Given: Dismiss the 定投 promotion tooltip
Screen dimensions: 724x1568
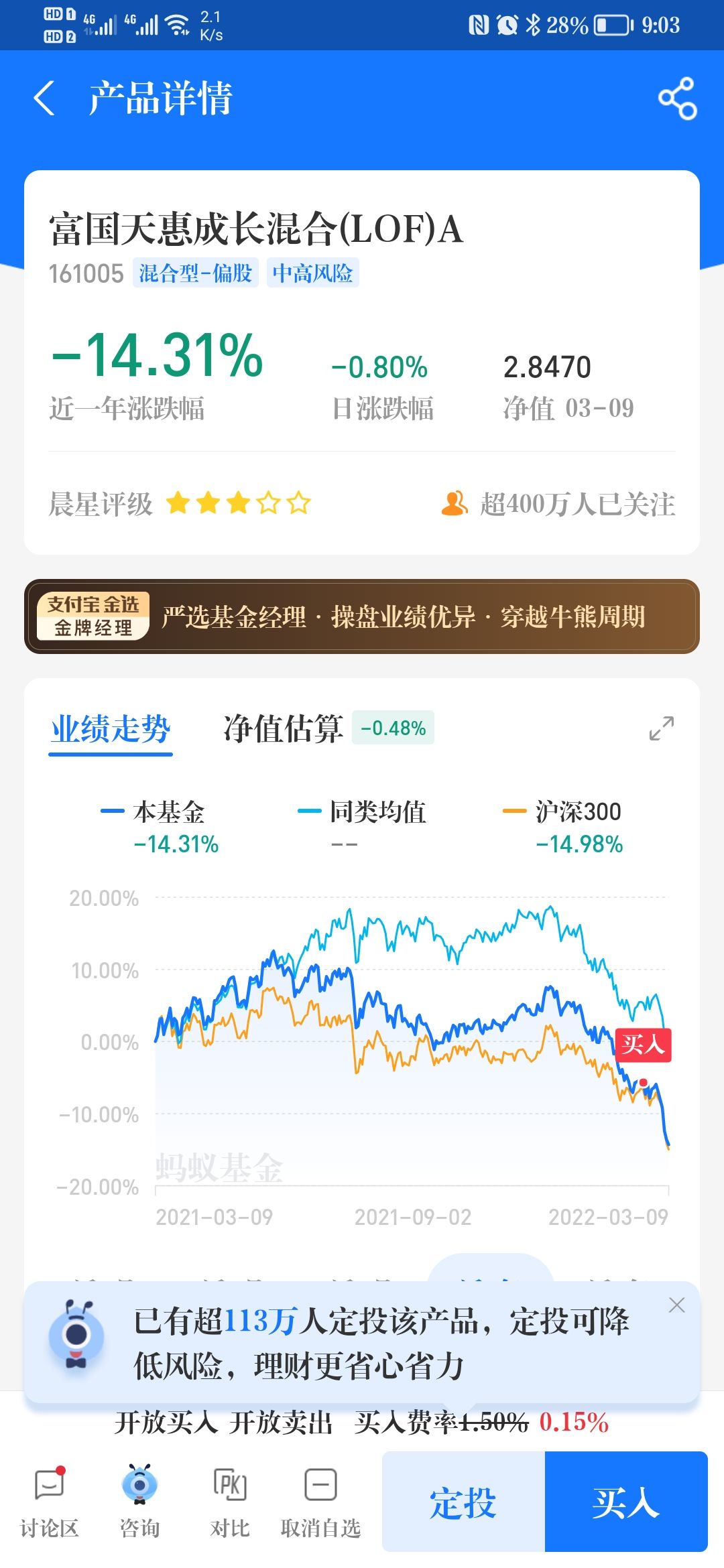Looking at the screenshot, I should coord(676,1305).
